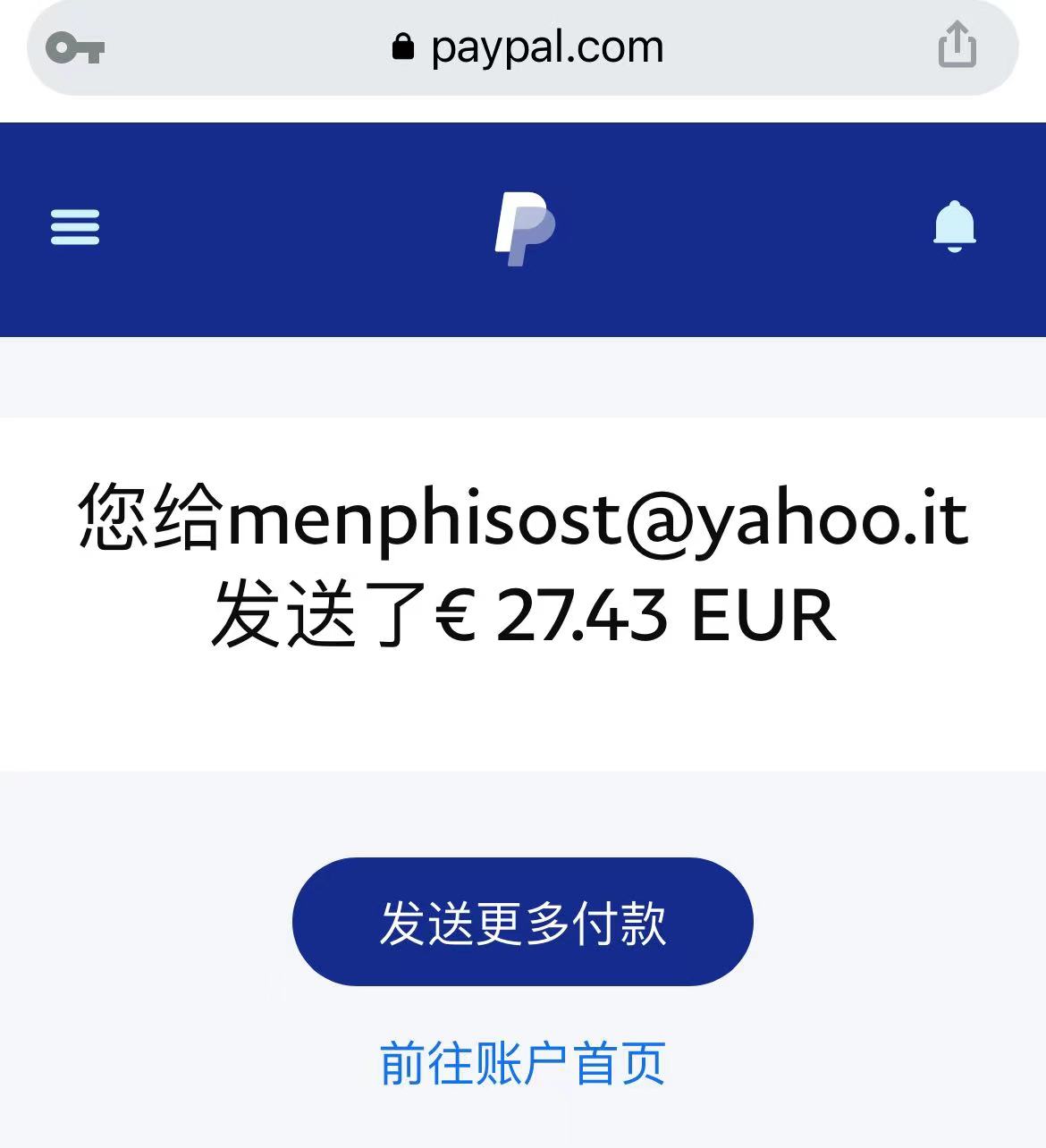Image resolution: width=1046 pixels, height=1148 pixels.
Task: Share the page via browser share icon
Action: coord(957,45)
